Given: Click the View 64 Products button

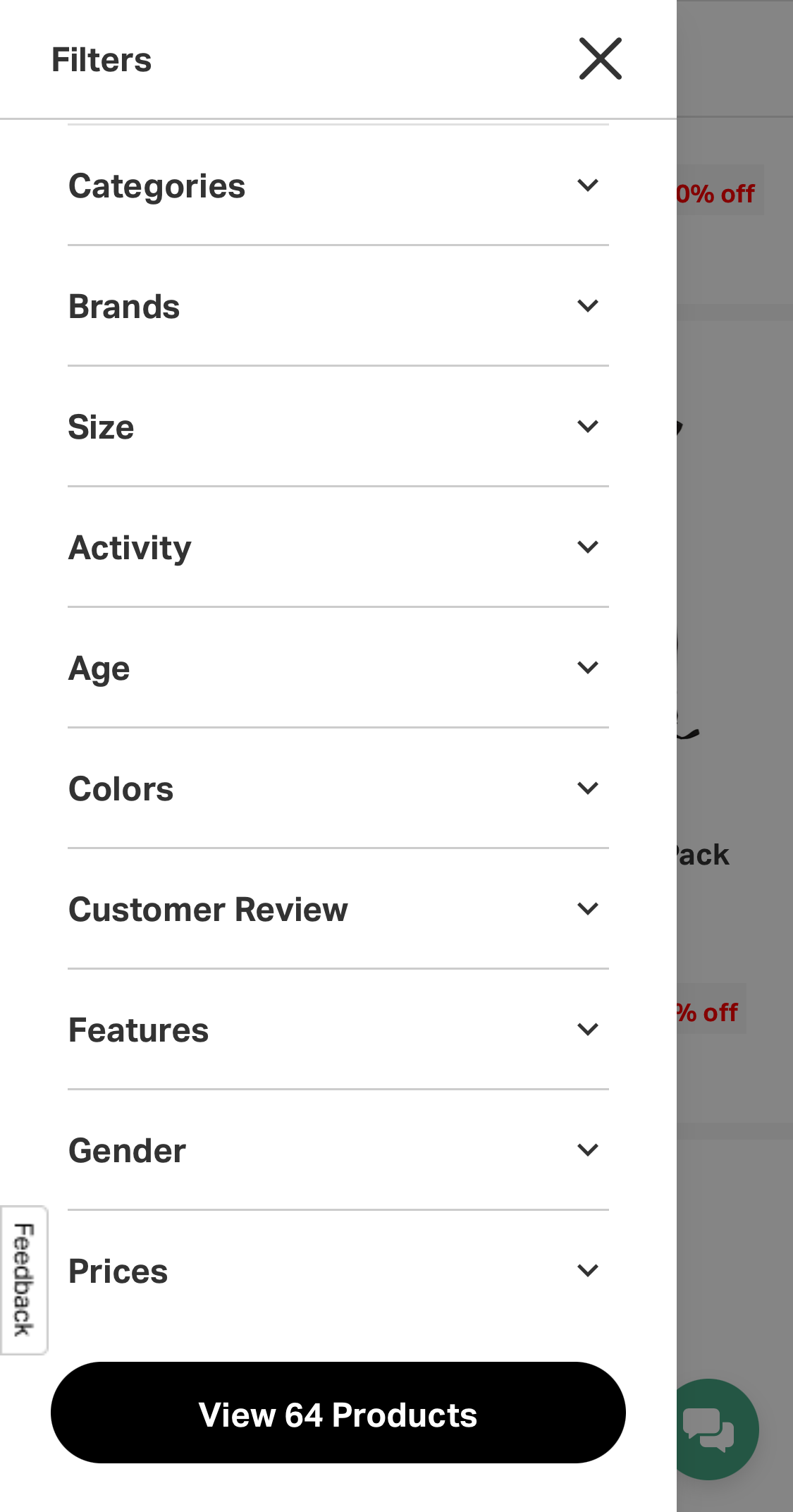Looking at the screenshot, I should (x=338, y=1413).
